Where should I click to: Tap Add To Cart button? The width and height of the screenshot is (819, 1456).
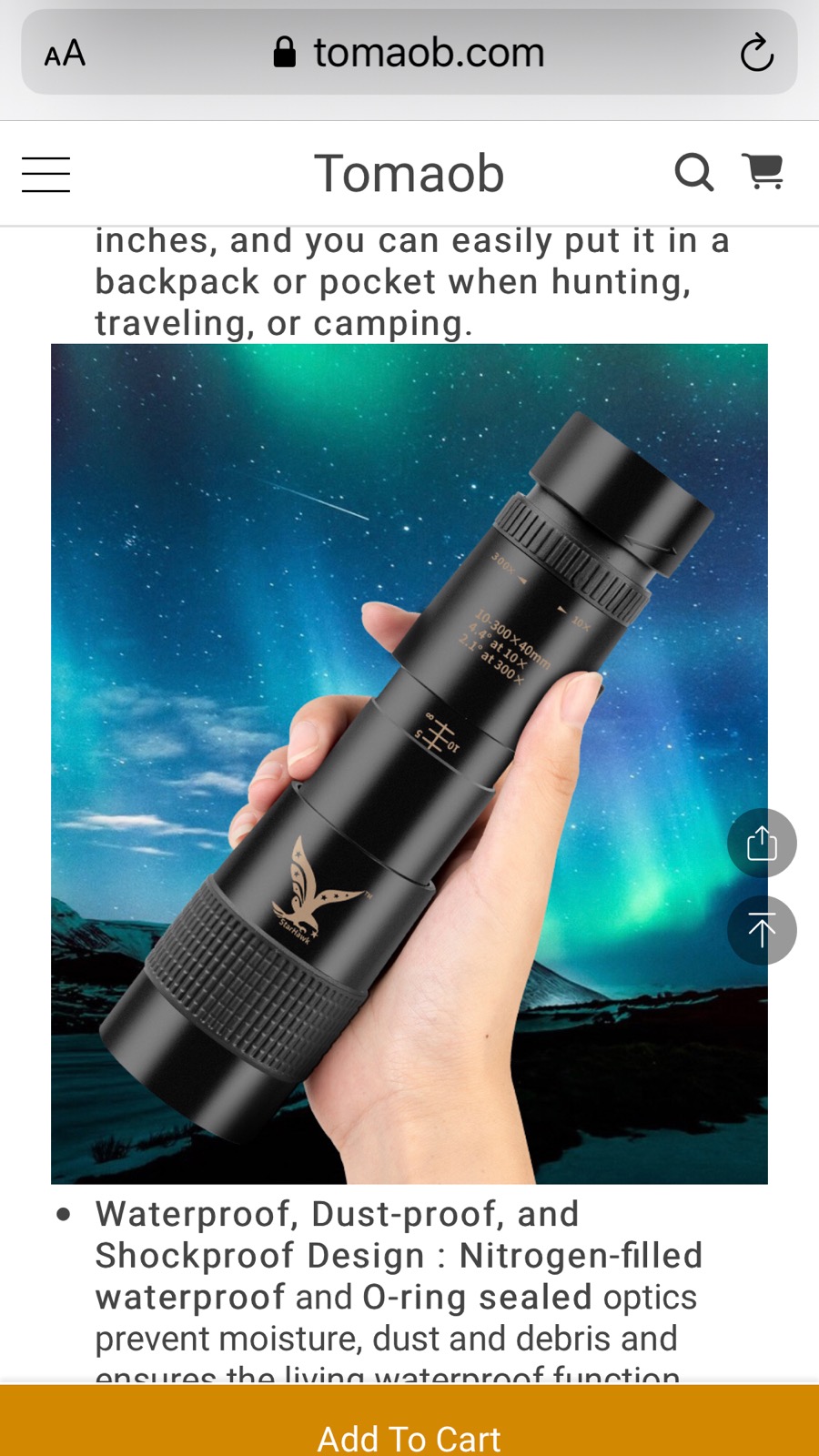[409, 1421]
